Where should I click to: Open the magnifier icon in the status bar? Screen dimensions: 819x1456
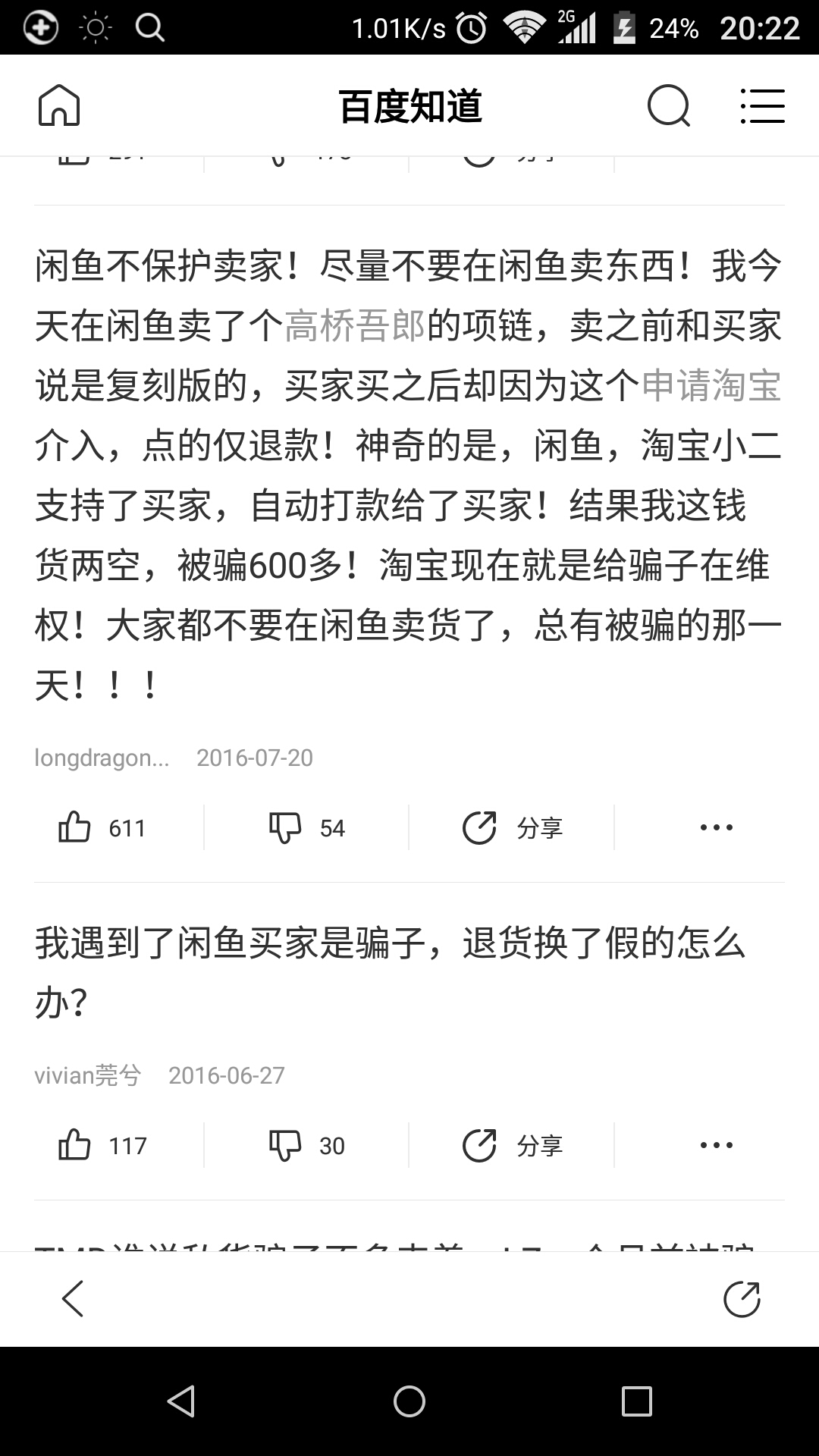pos(149,28)
